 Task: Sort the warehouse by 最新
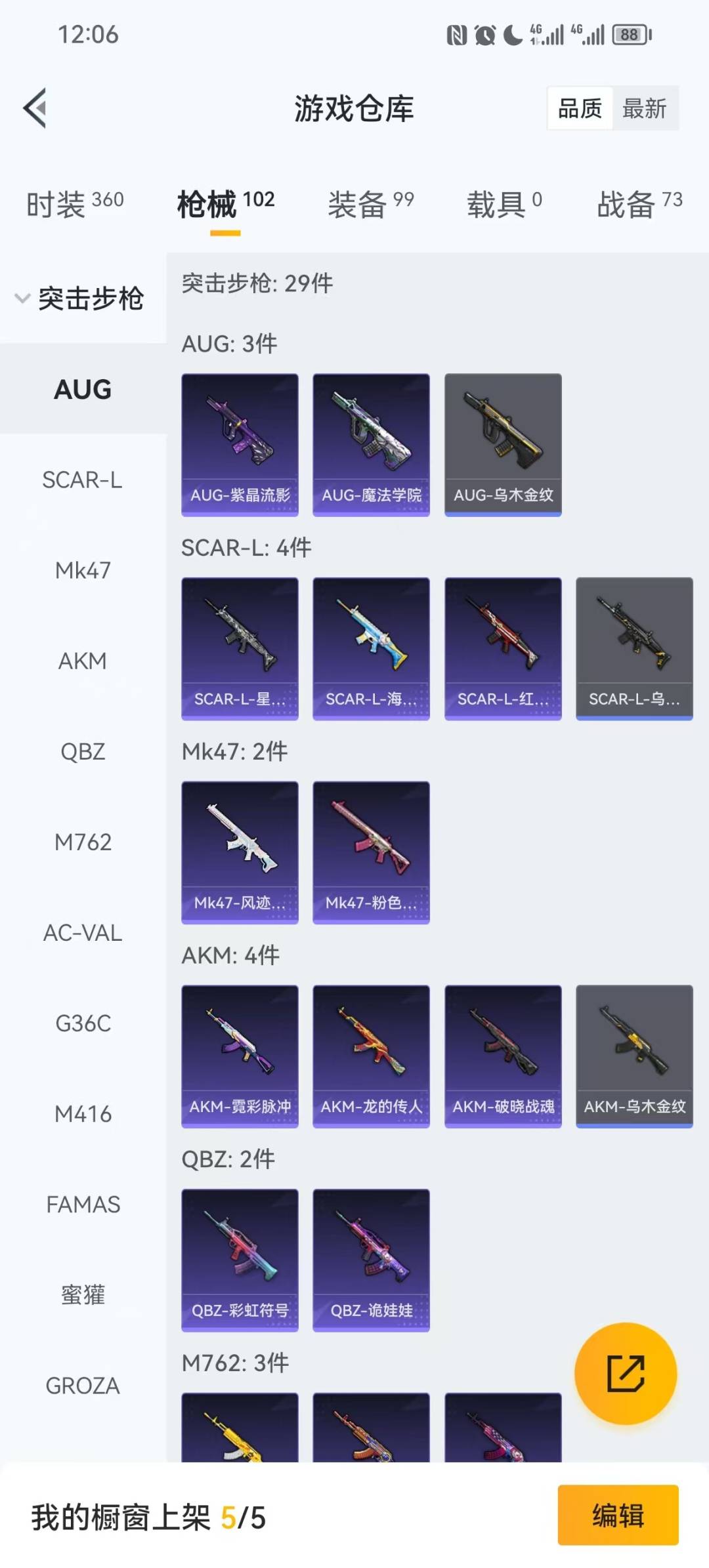644,108
